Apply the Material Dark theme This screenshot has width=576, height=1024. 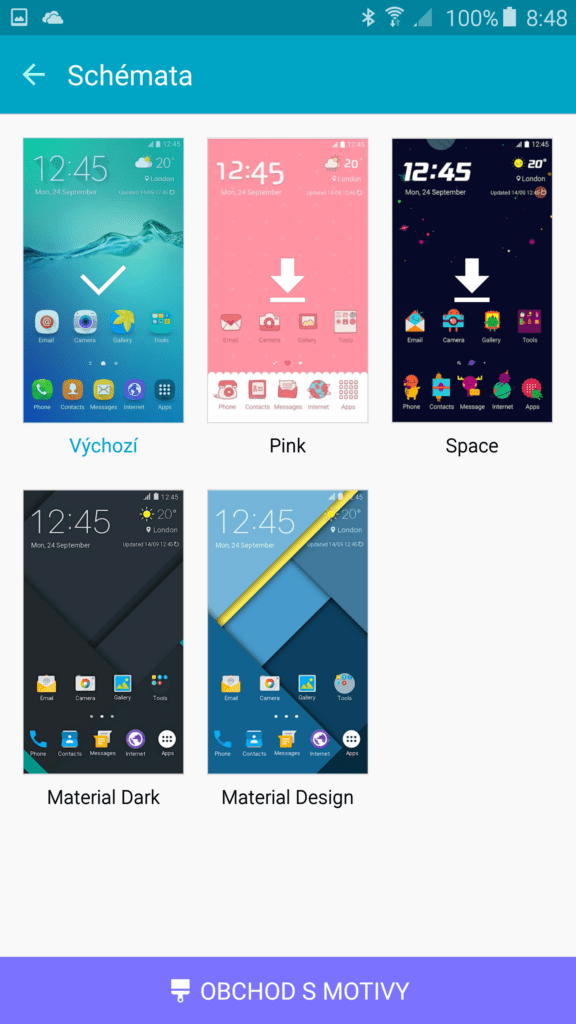(x=103, y=632)
